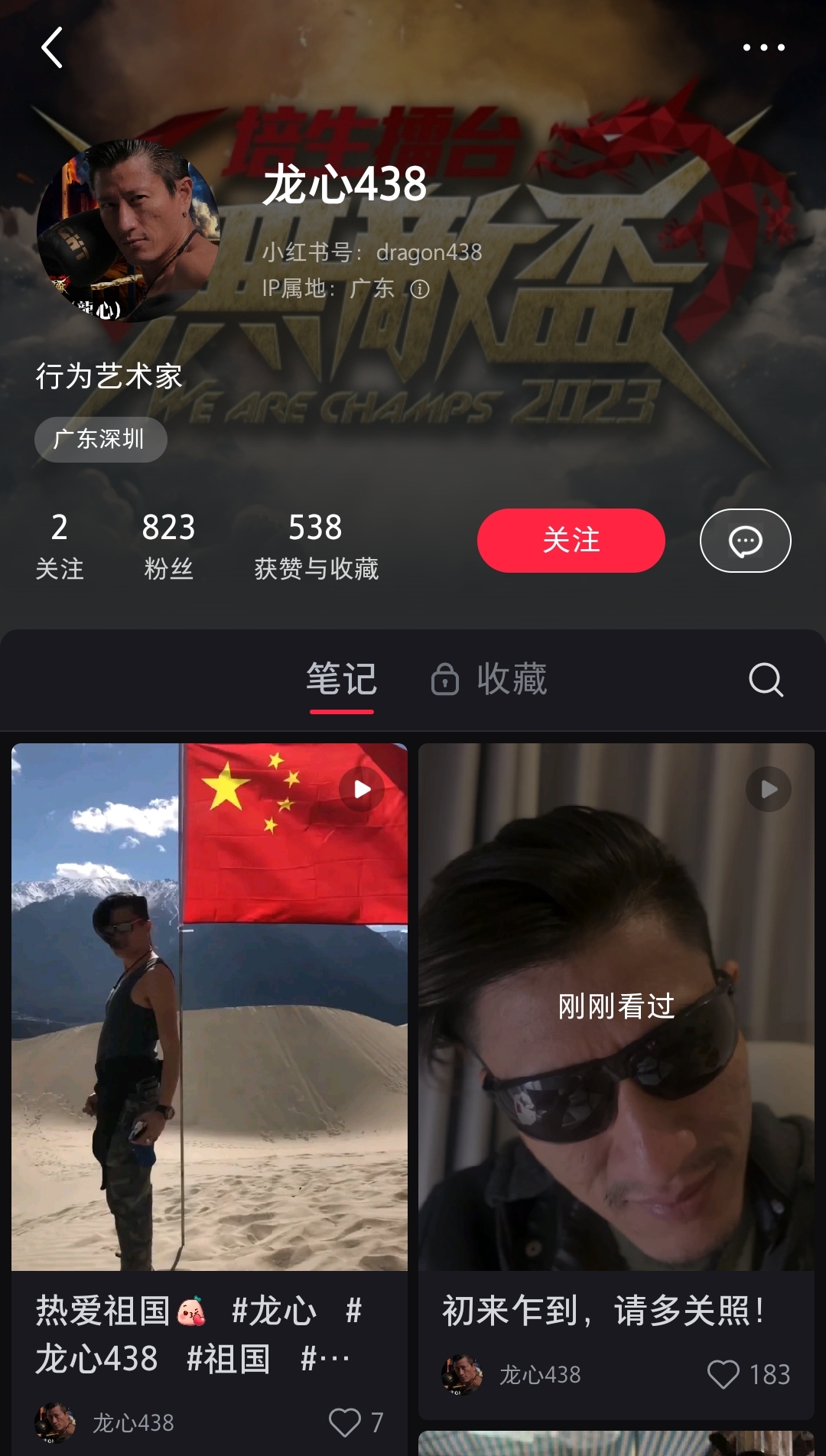Image resolution: width=826 pixels, height=1456 pixels.
Task: Tap the play icon on 初来乍到 video
Action: (769, 789)
